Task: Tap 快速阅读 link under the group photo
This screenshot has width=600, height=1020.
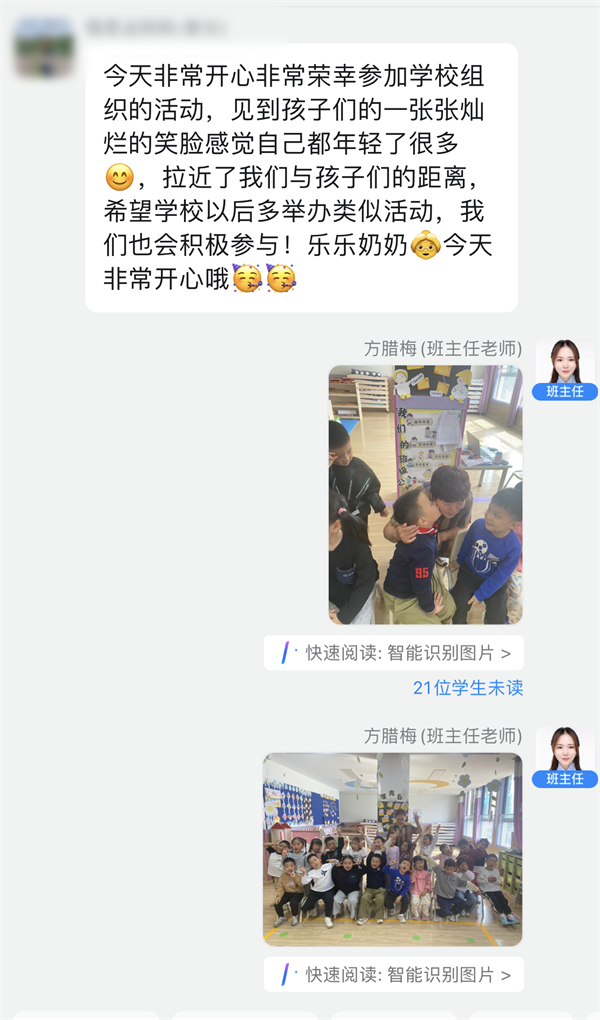Action: [x=394, y=974]
